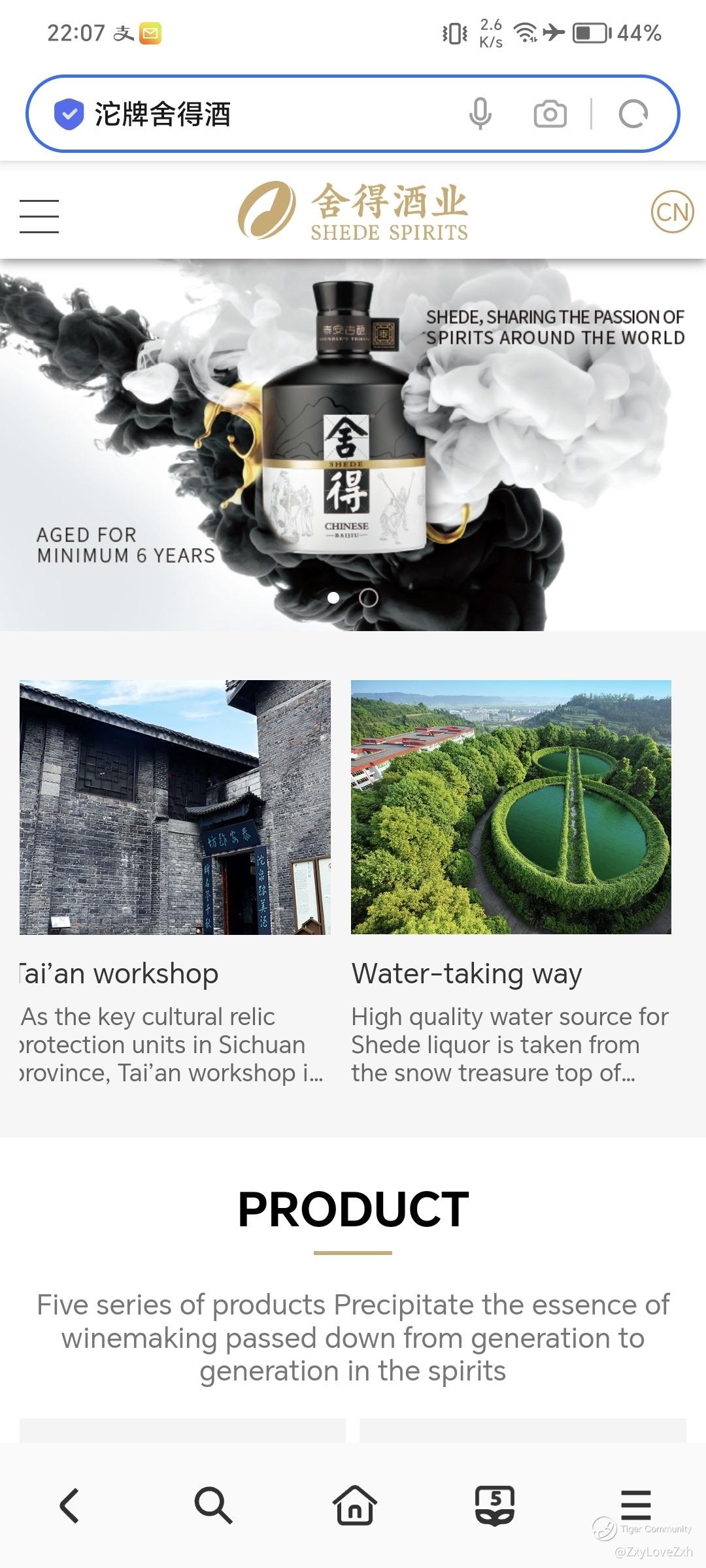
Task: Tap the address bar showing 沱牌舍得酒
Action: click(261, 114)
